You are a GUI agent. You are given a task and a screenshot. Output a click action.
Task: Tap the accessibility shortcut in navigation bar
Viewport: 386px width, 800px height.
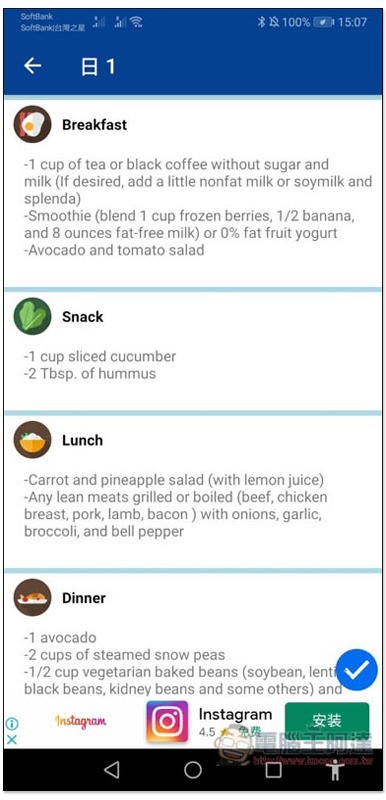click(x=335, y=769)
